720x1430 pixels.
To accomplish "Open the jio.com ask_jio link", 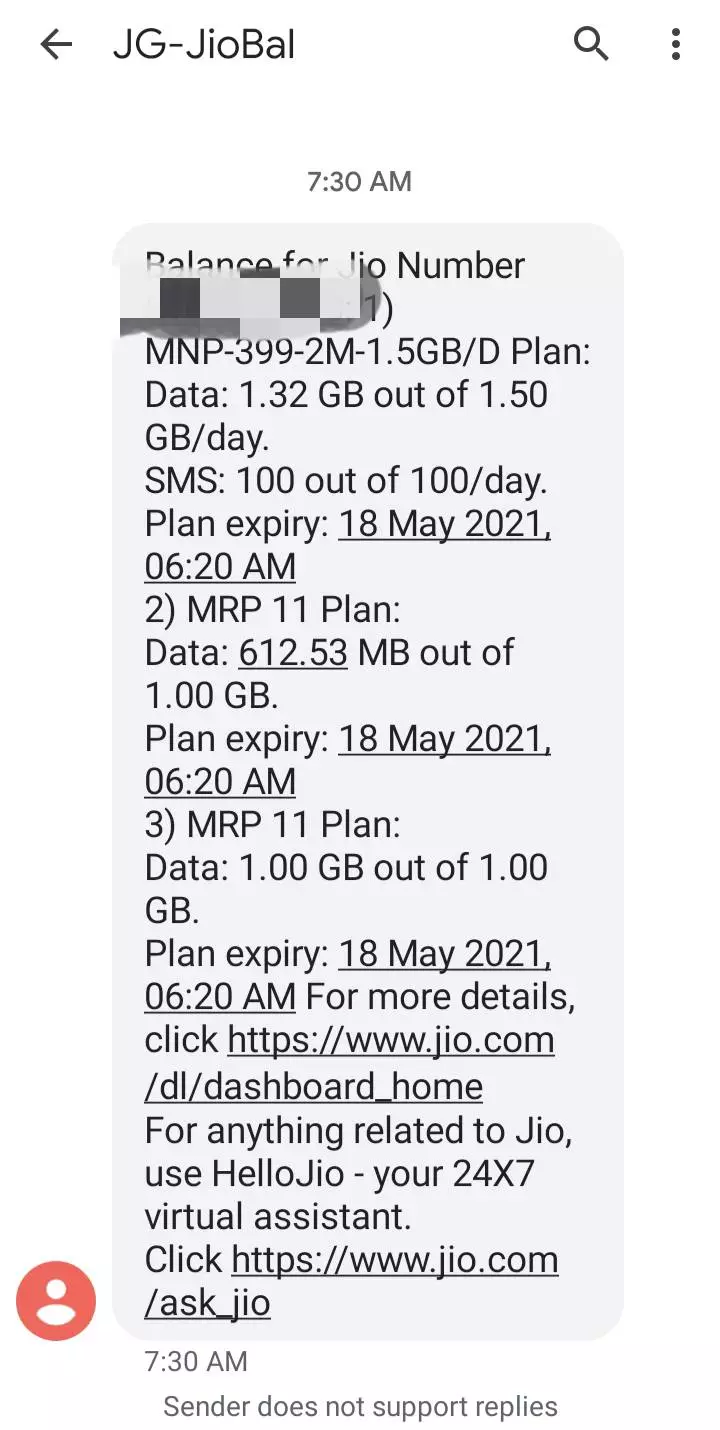I will coord(352,1281).
